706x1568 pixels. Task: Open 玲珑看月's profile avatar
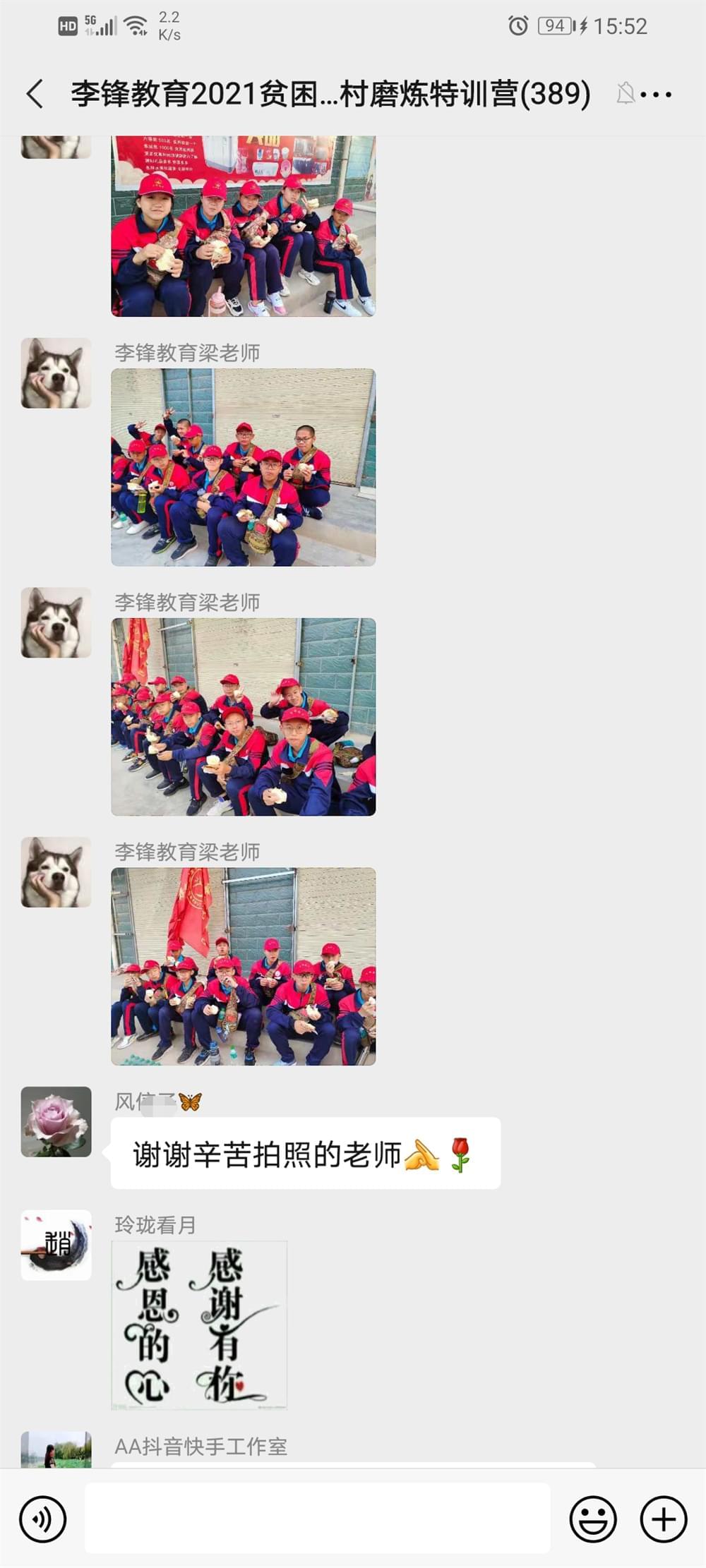click(56, 1246)
